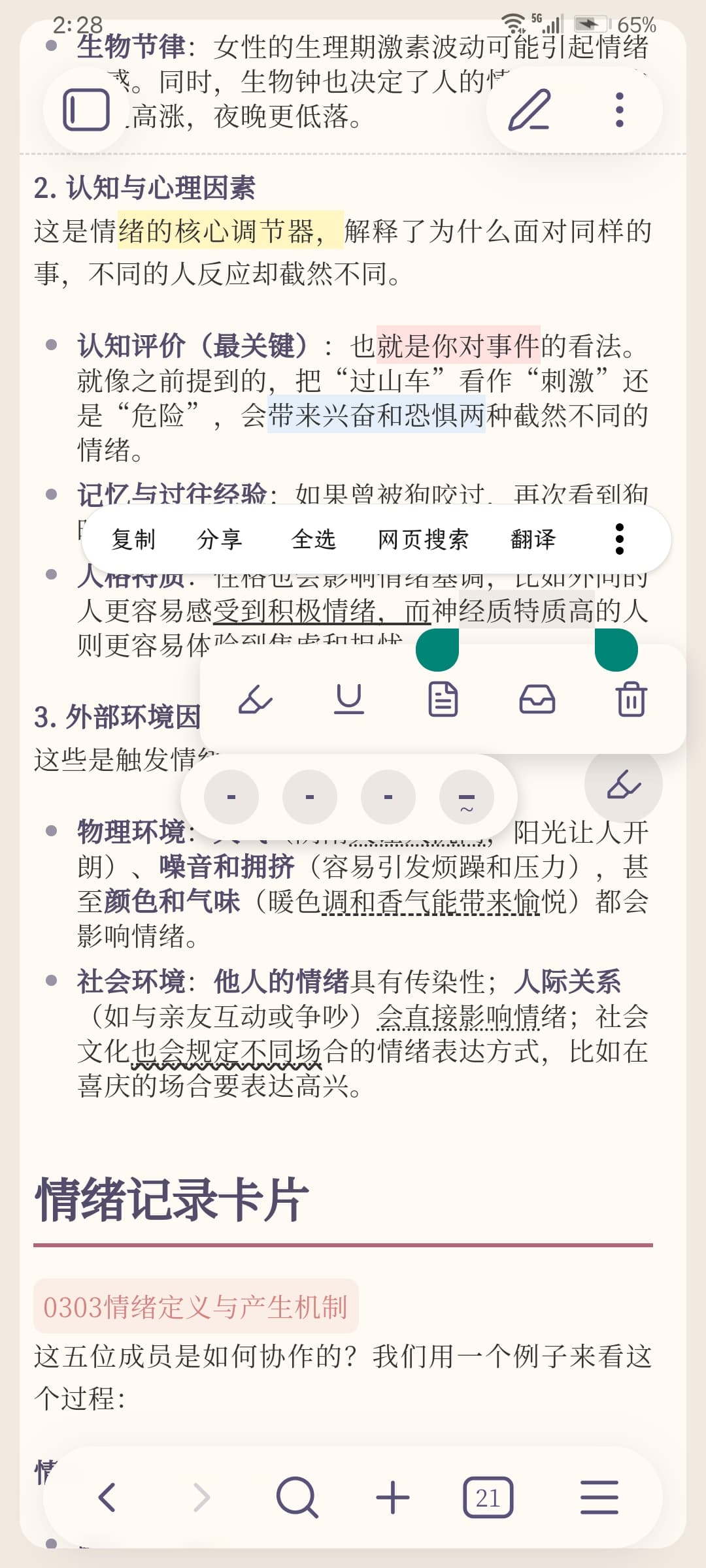View the 21 open tabs
The height and width of the screenshot is (1568, 706).
click(488, 1497)
